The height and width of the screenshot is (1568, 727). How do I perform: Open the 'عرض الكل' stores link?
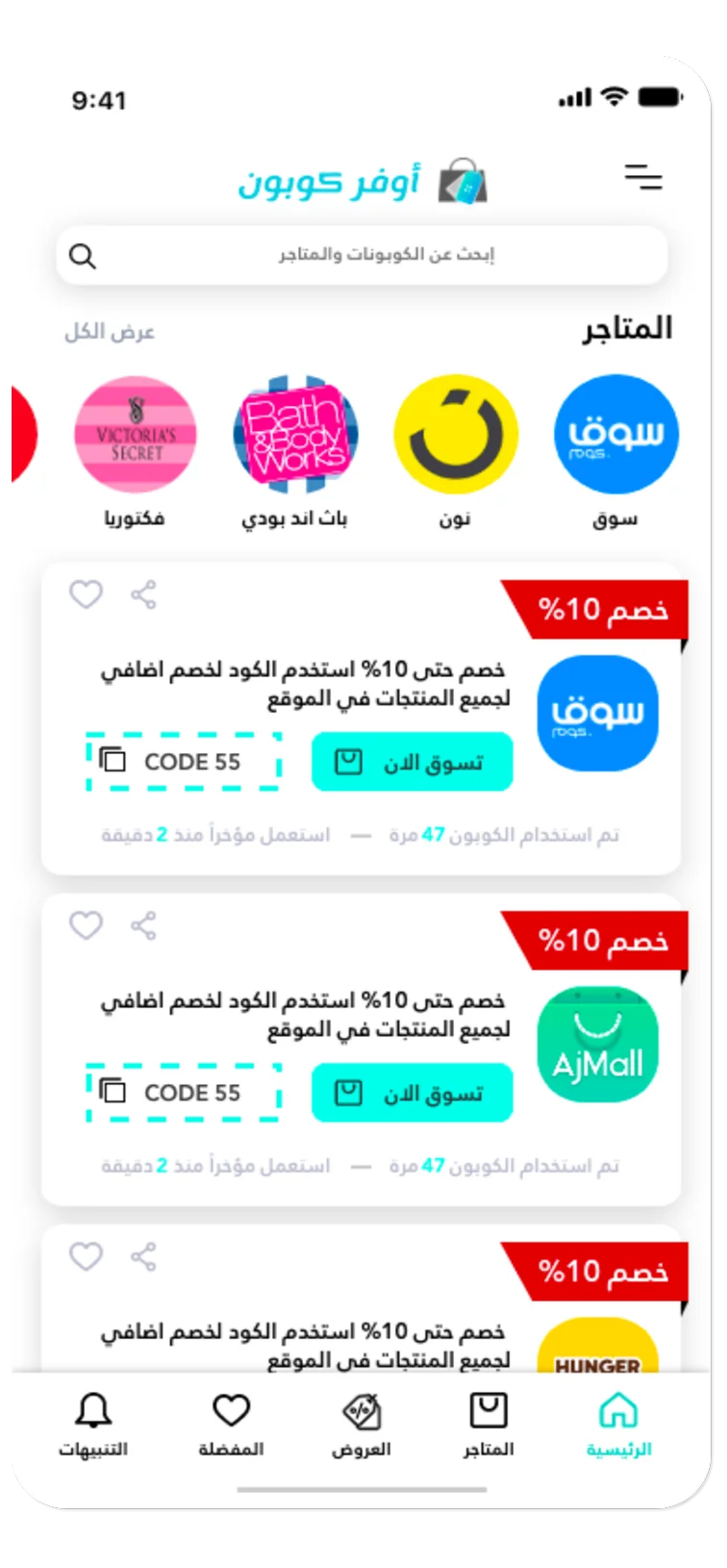pyautogui.click(x=110, y=332)
